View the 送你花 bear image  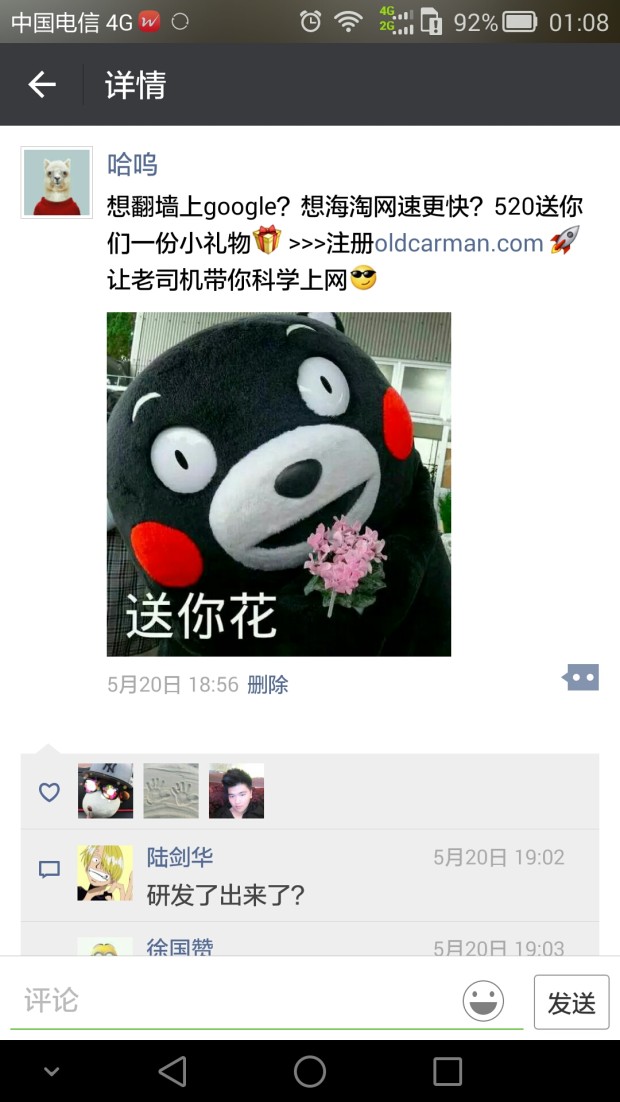279,484
